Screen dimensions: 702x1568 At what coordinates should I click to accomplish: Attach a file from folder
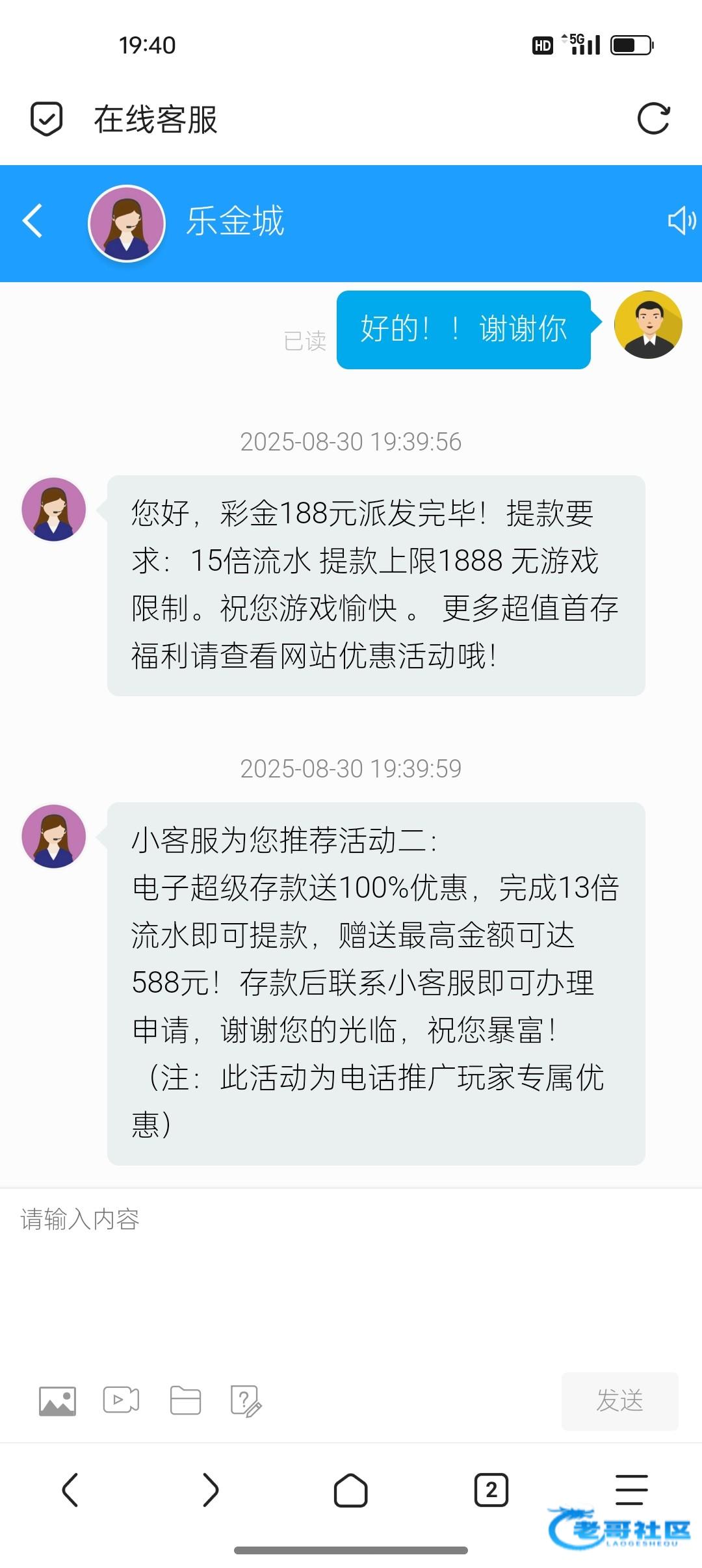click(x=185, y=1401)
